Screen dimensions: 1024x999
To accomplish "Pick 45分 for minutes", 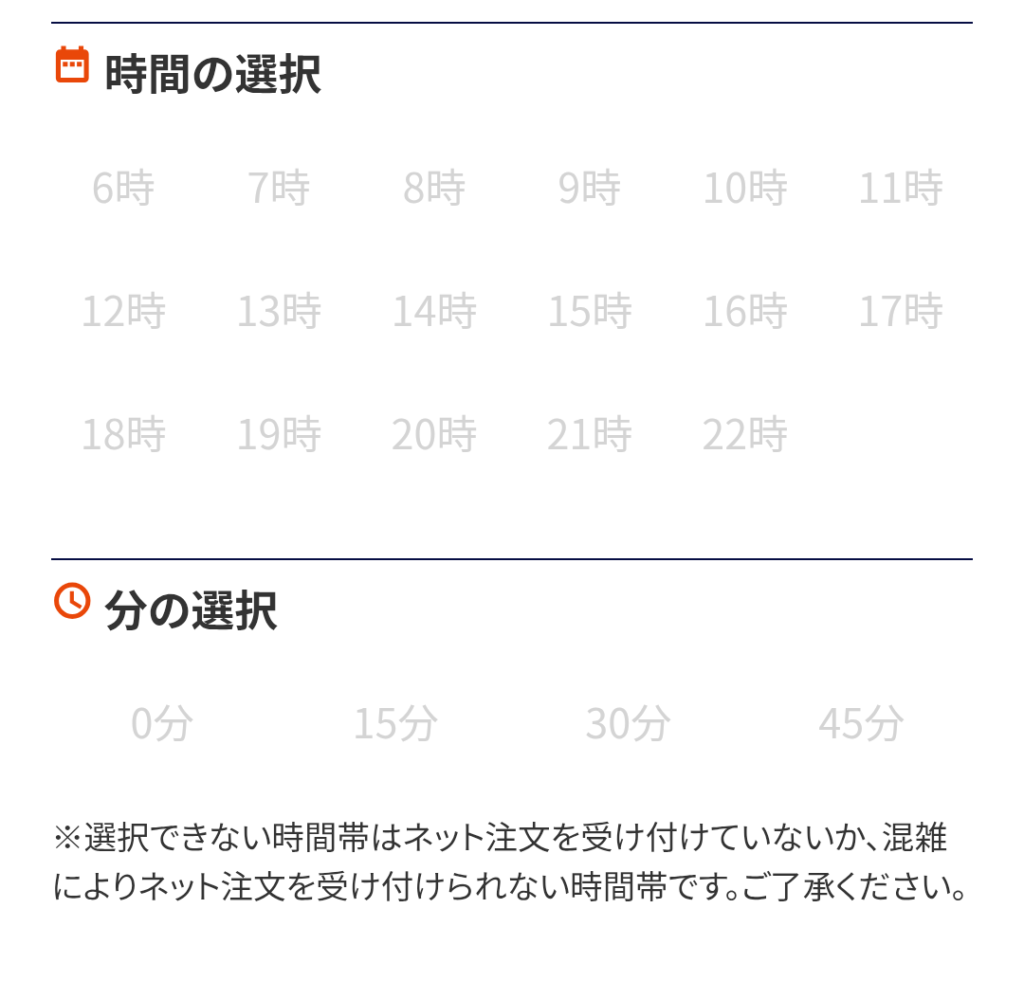I will point(861,723).
